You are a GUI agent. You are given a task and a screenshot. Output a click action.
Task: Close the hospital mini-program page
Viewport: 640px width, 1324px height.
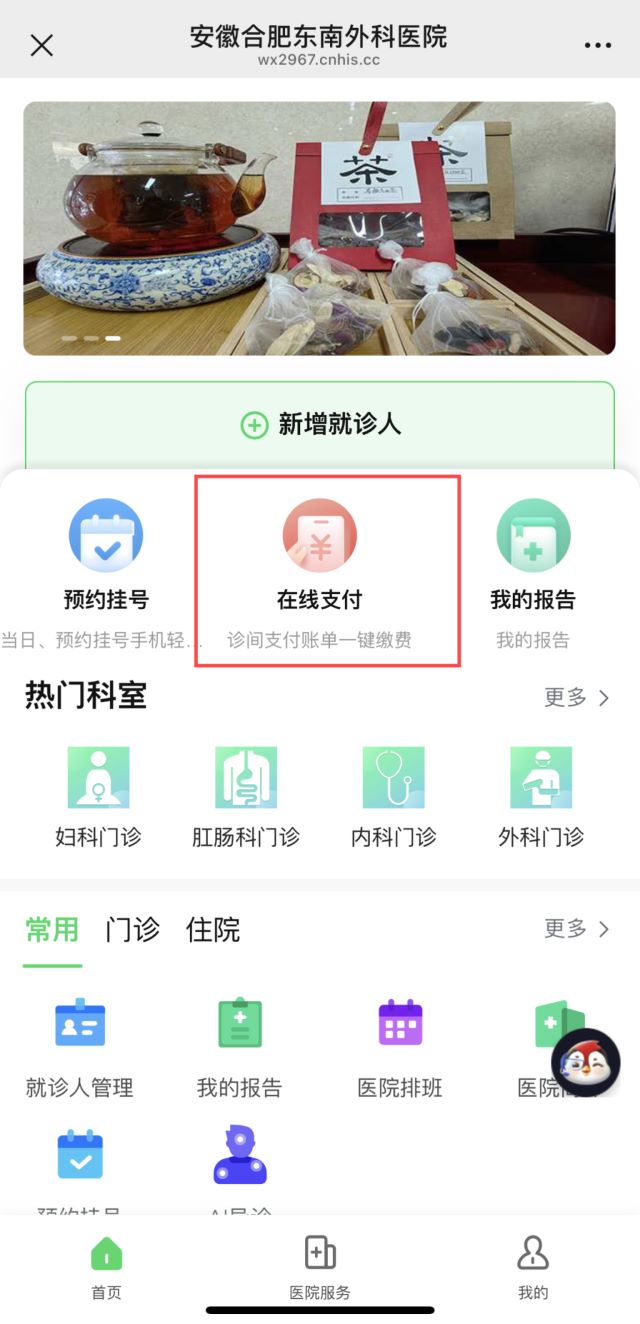coord(42,45)
